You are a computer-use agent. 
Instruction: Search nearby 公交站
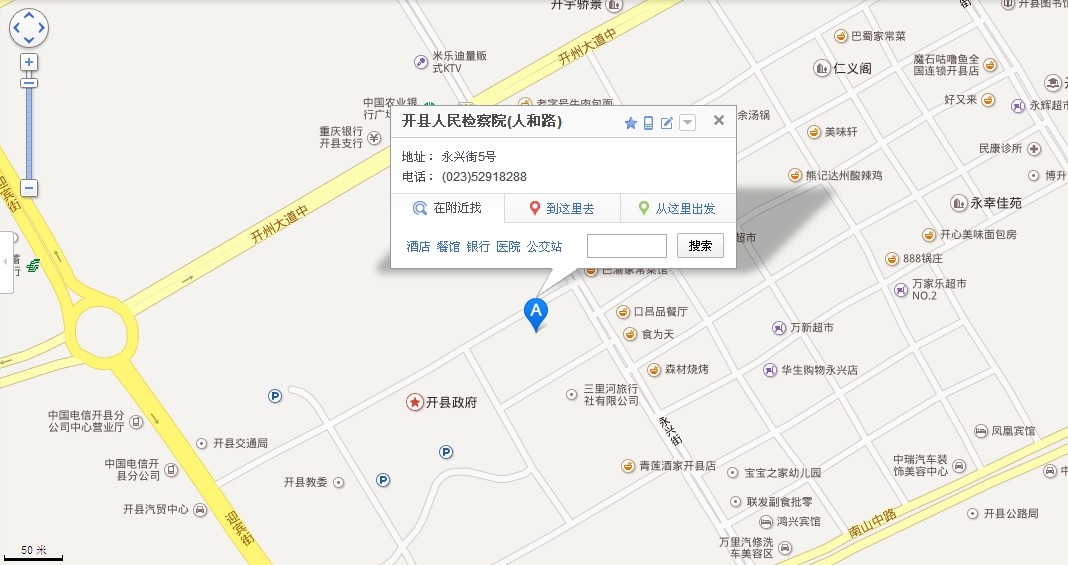pyautogui.click(x=544, y=246)
